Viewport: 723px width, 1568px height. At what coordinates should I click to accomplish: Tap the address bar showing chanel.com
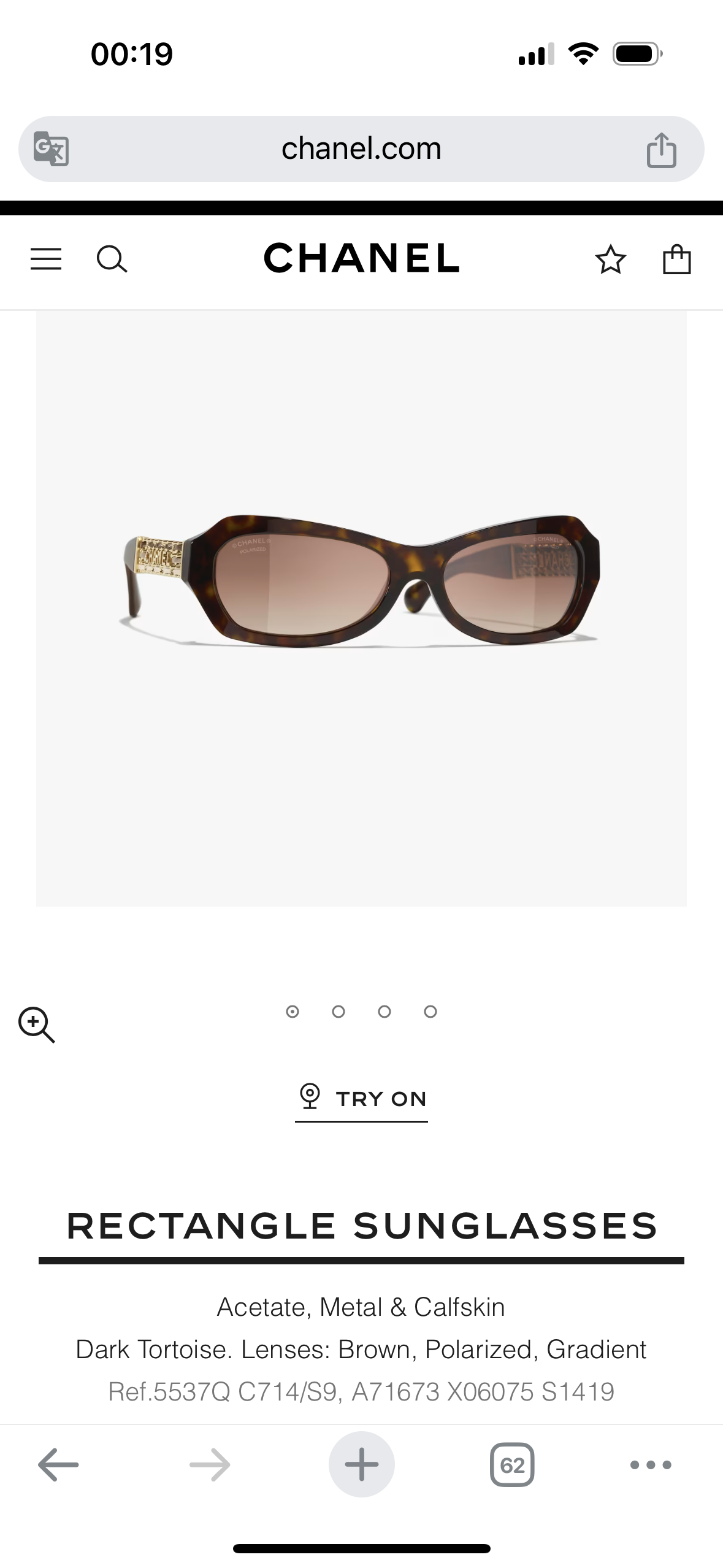pyautogui.click(x=361, y=147)
